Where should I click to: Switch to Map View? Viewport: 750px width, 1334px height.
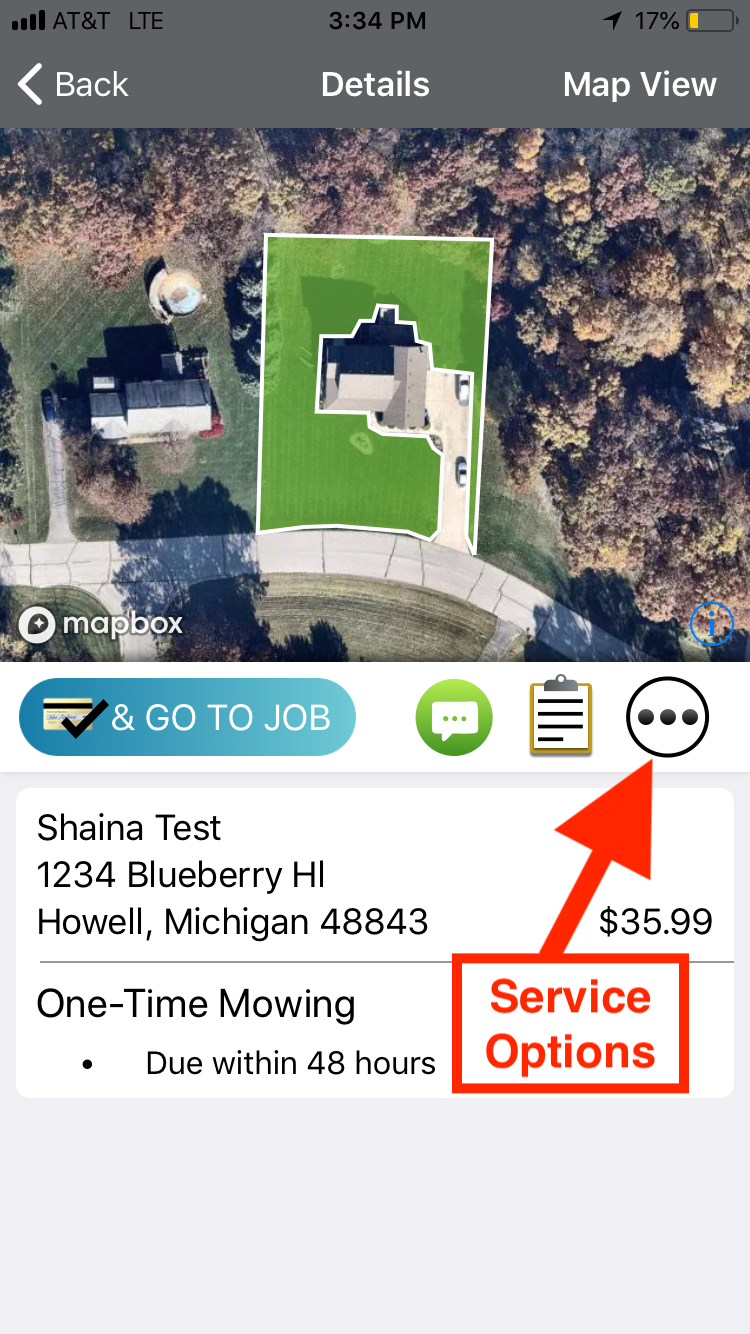[640, 85]
